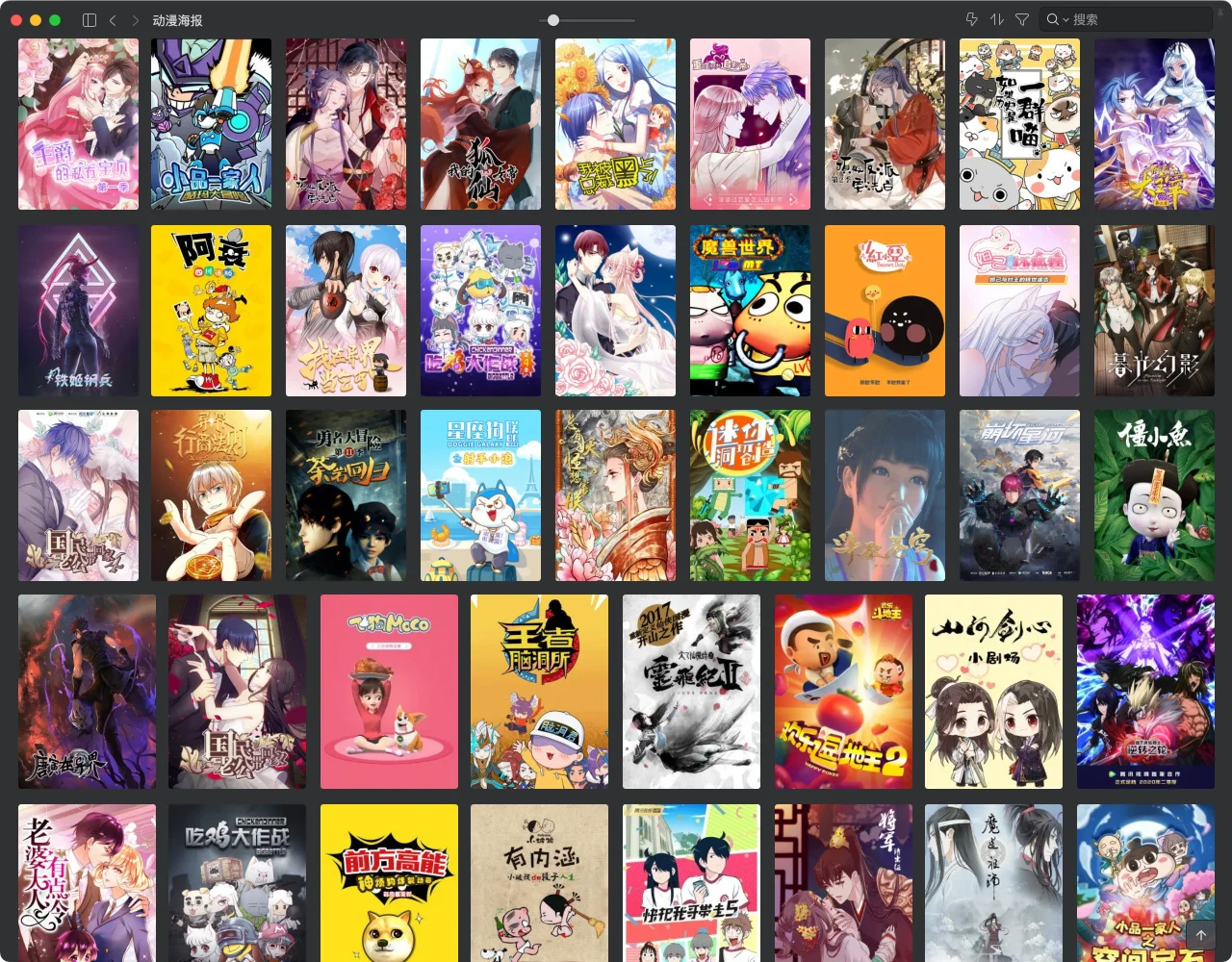Close the window with the red button

(x=16, y=19)
